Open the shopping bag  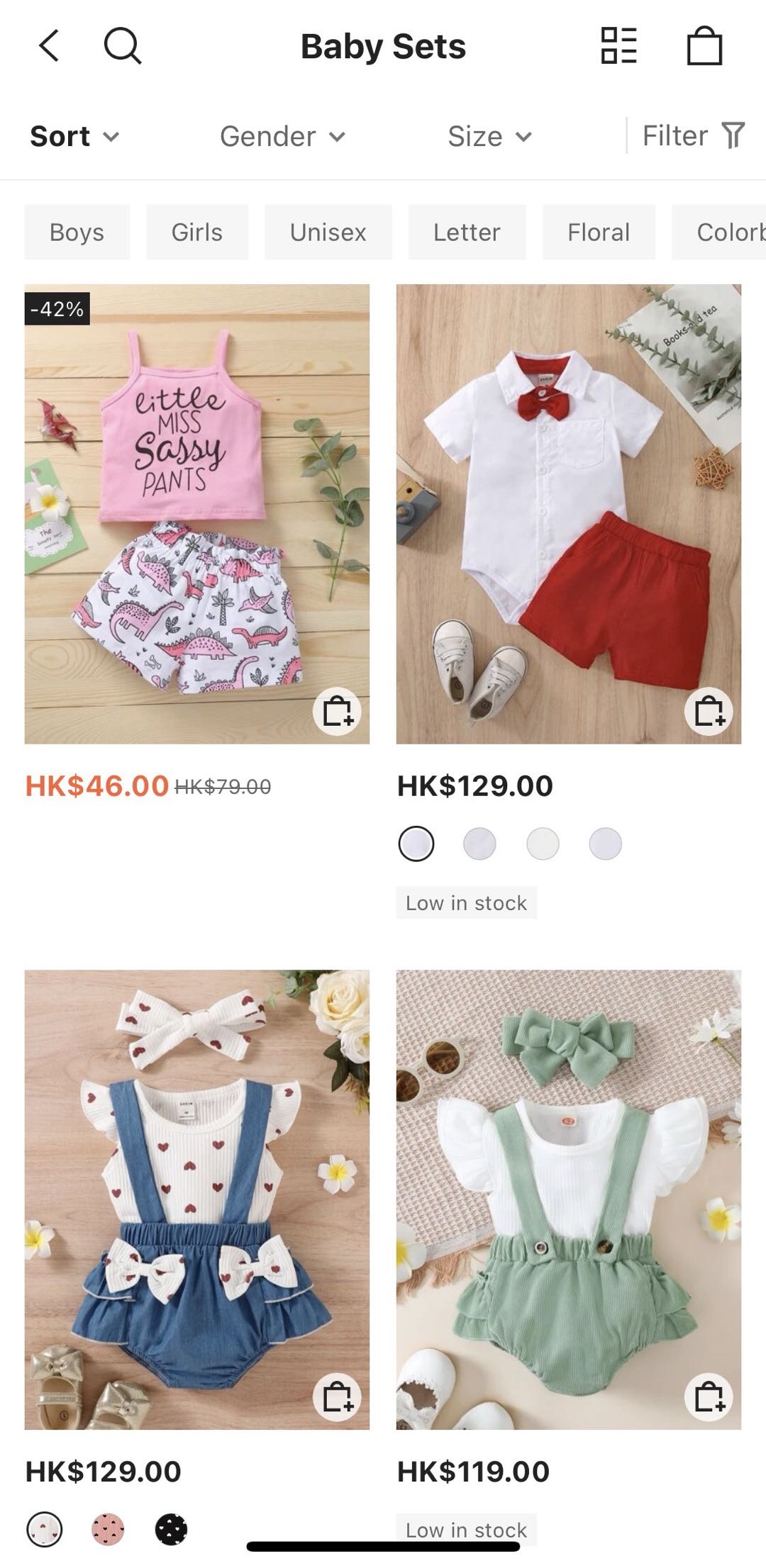click(704, 47)
